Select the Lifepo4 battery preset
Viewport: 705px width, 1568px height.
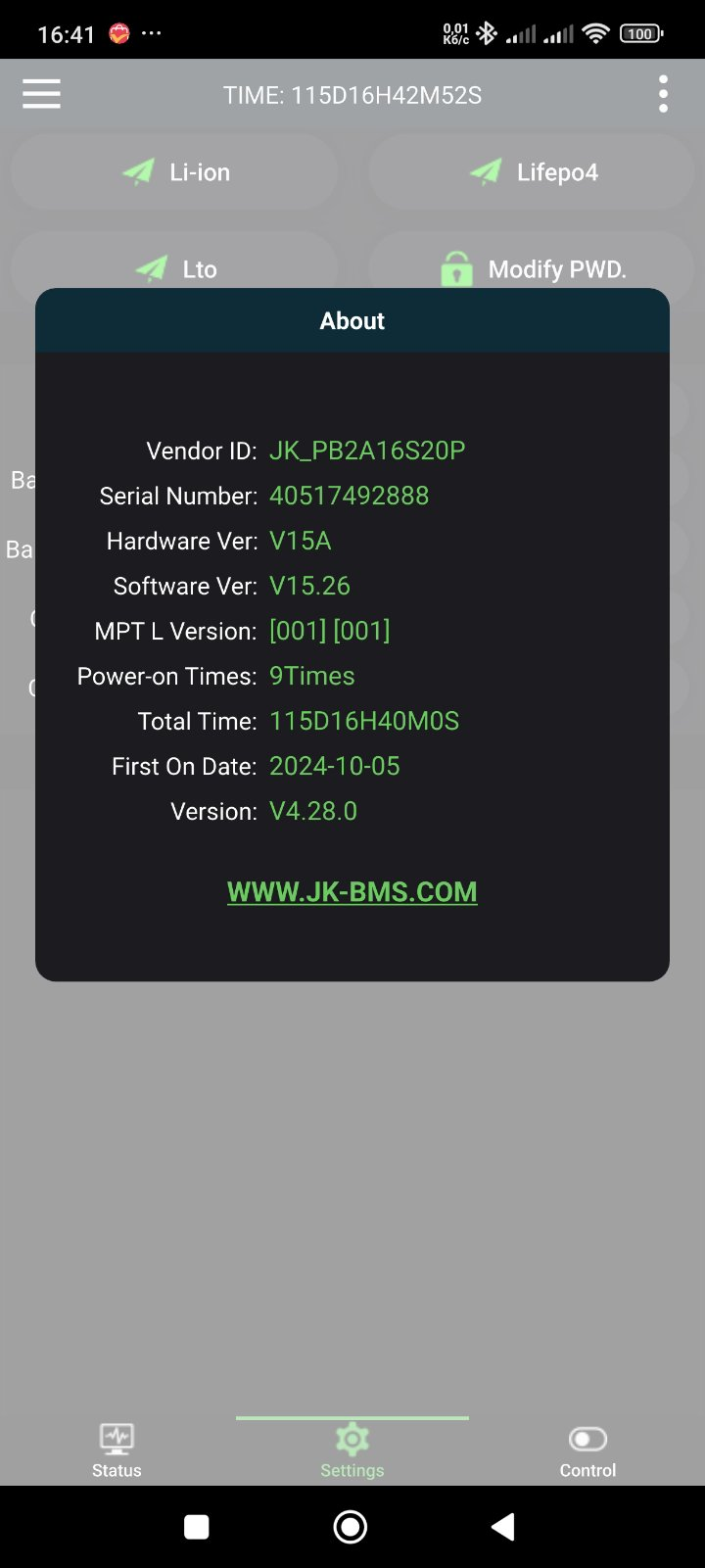coord(531,172)
